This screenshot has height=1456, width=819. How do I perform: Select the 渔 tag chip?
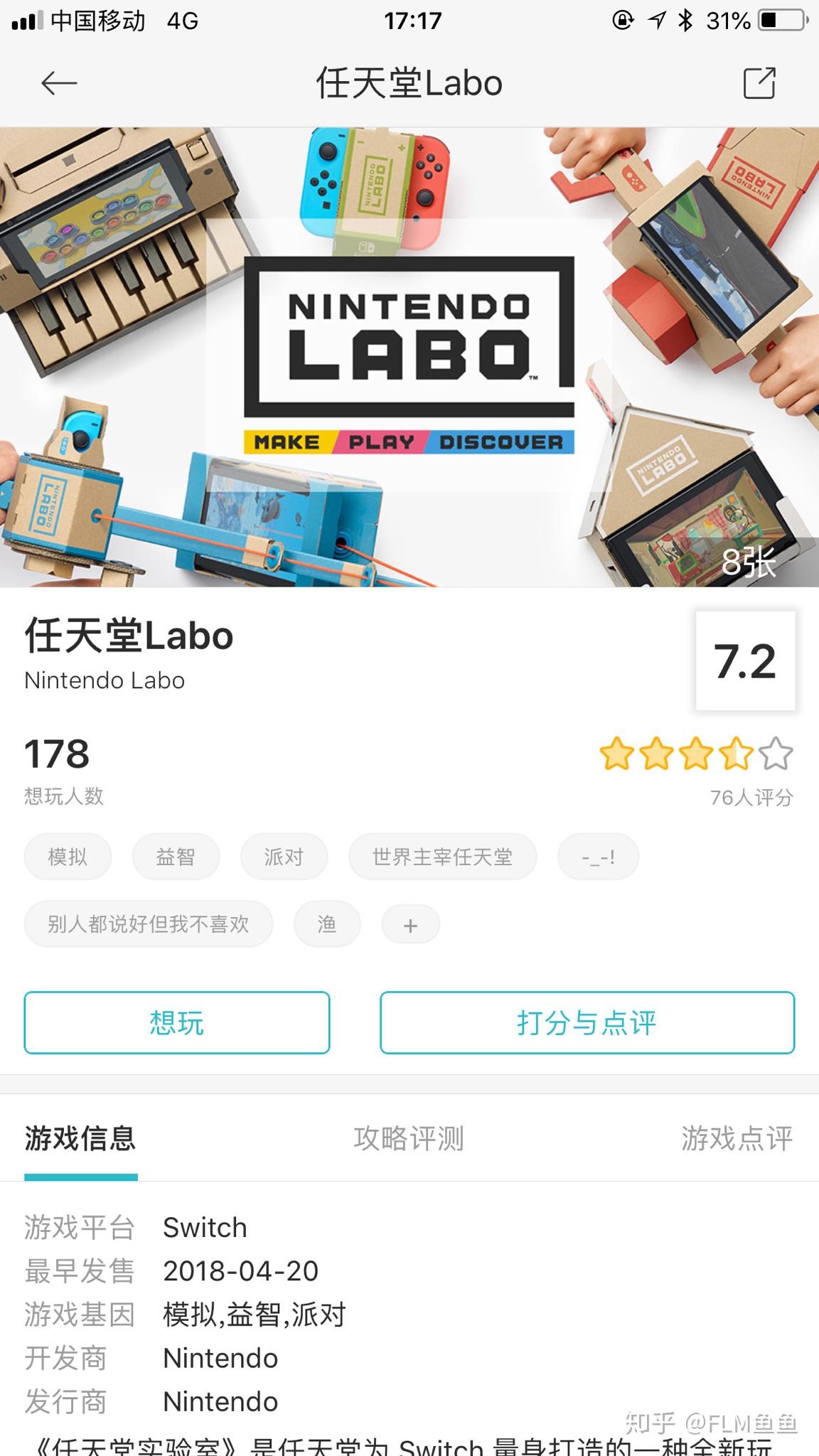click(327, 924)
